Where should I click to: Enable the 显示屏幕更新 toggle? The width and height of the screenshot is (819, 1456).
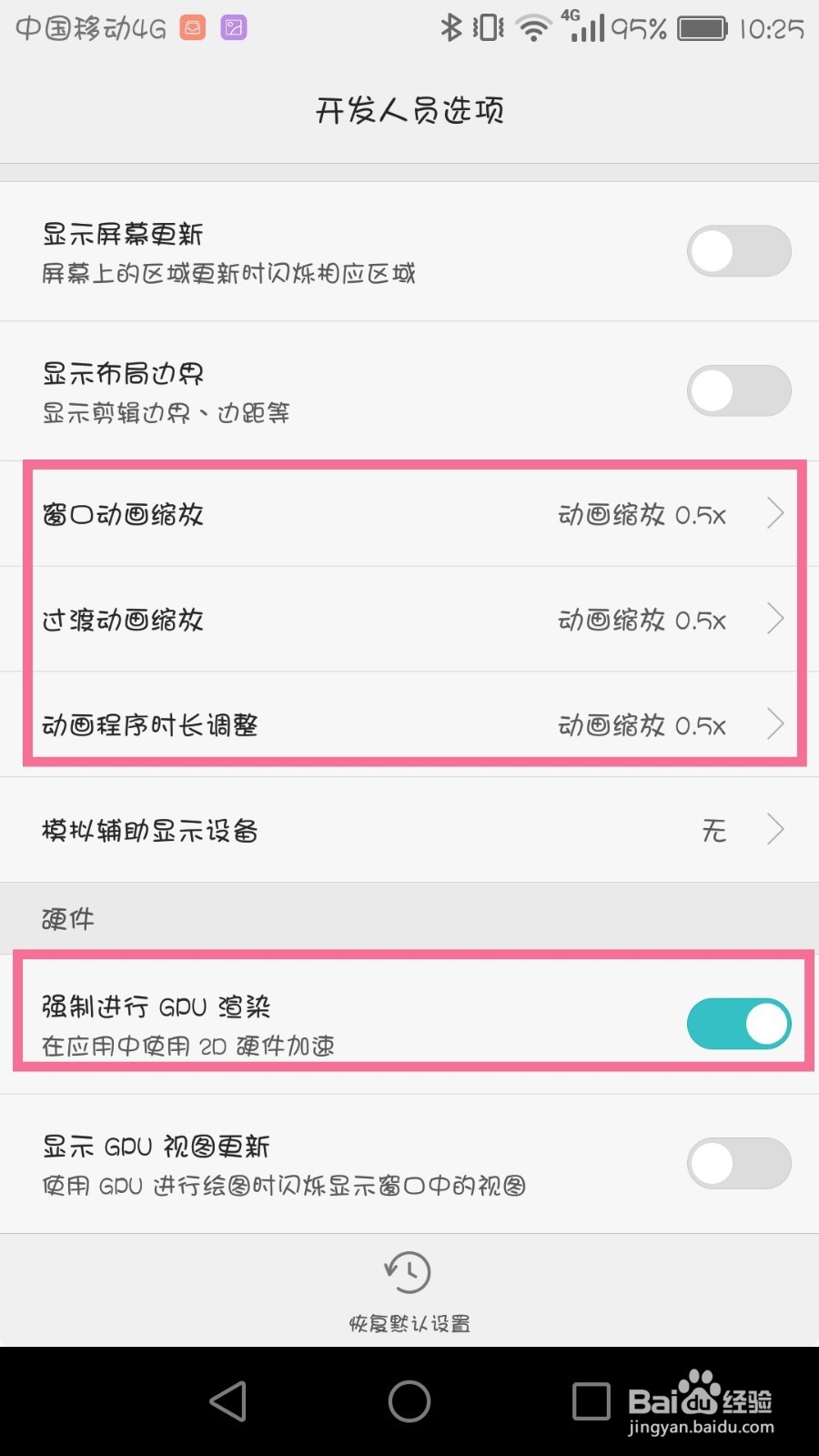pyautogui.click(x=738, y=250)
